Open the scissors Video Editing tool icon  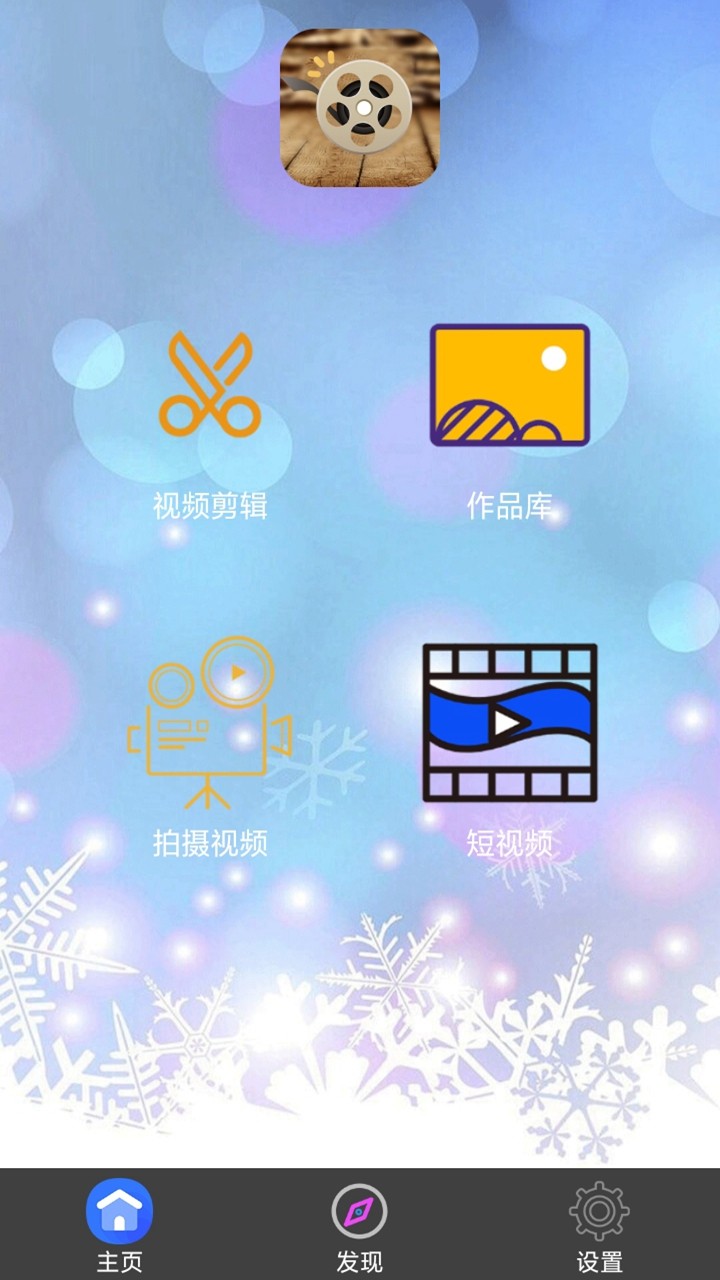coord(210,385)
